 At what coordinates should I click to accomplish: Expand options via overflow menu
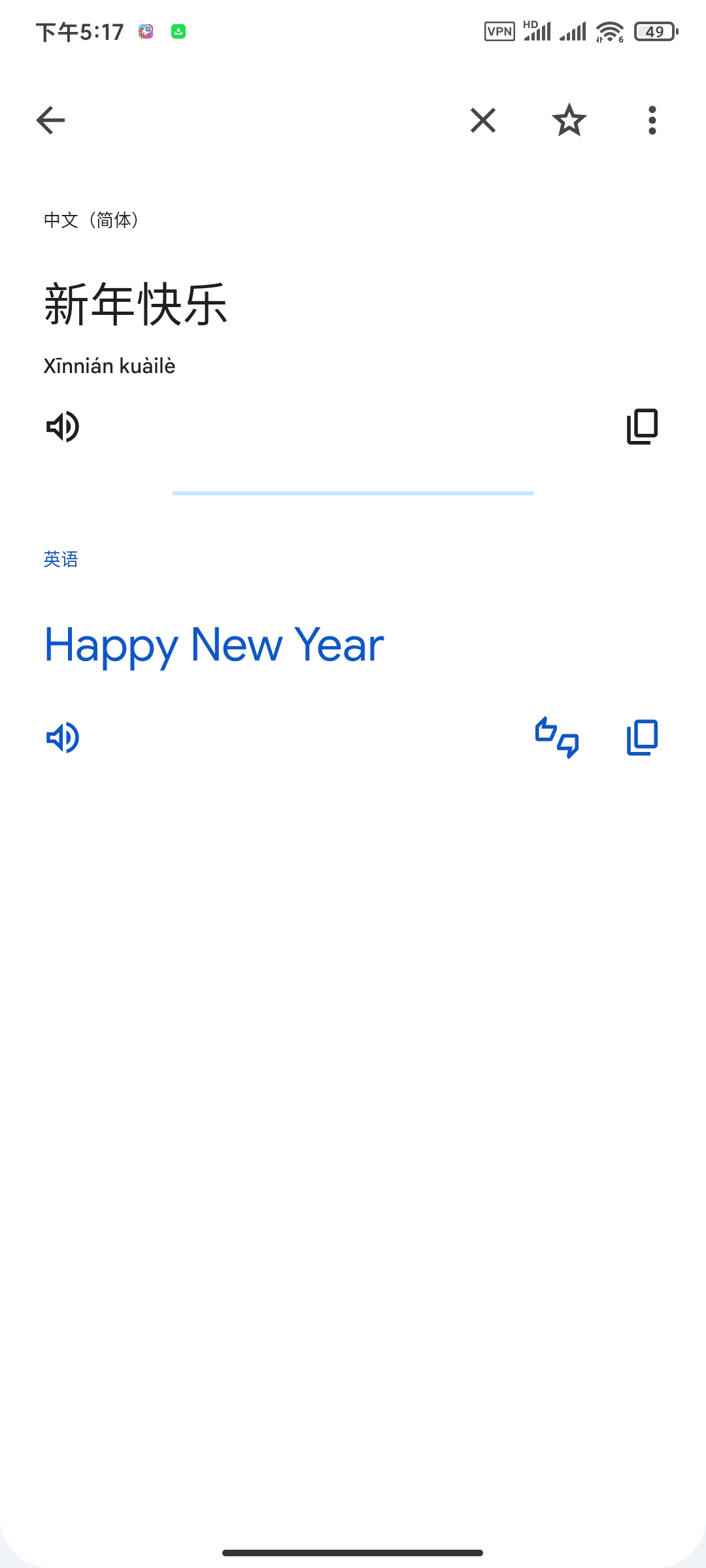pos(652,121)
